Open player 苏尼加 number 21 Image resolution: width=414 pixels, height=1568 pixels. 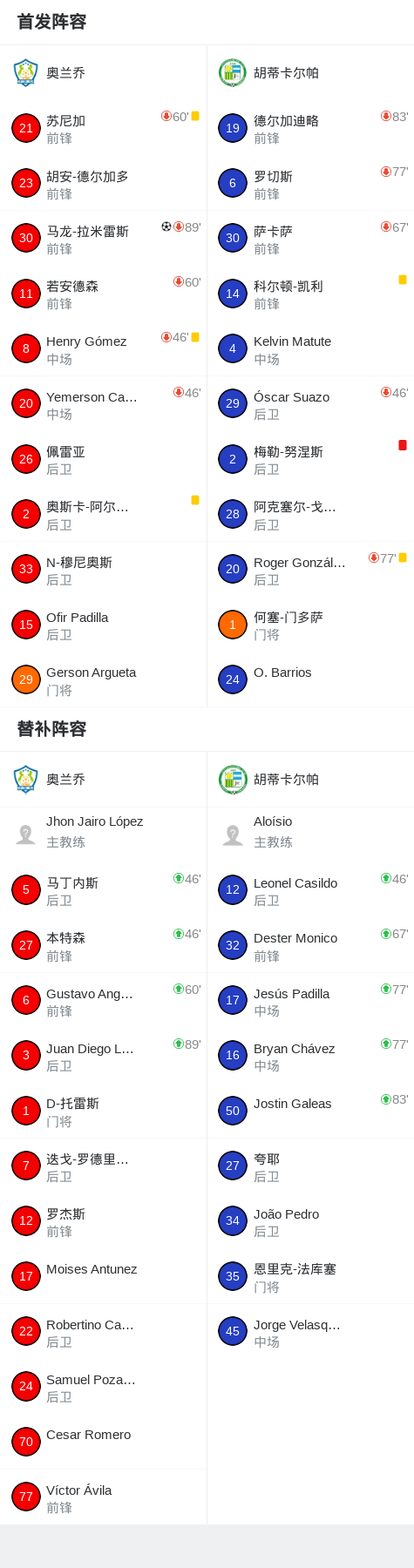[x=103, y=128]
